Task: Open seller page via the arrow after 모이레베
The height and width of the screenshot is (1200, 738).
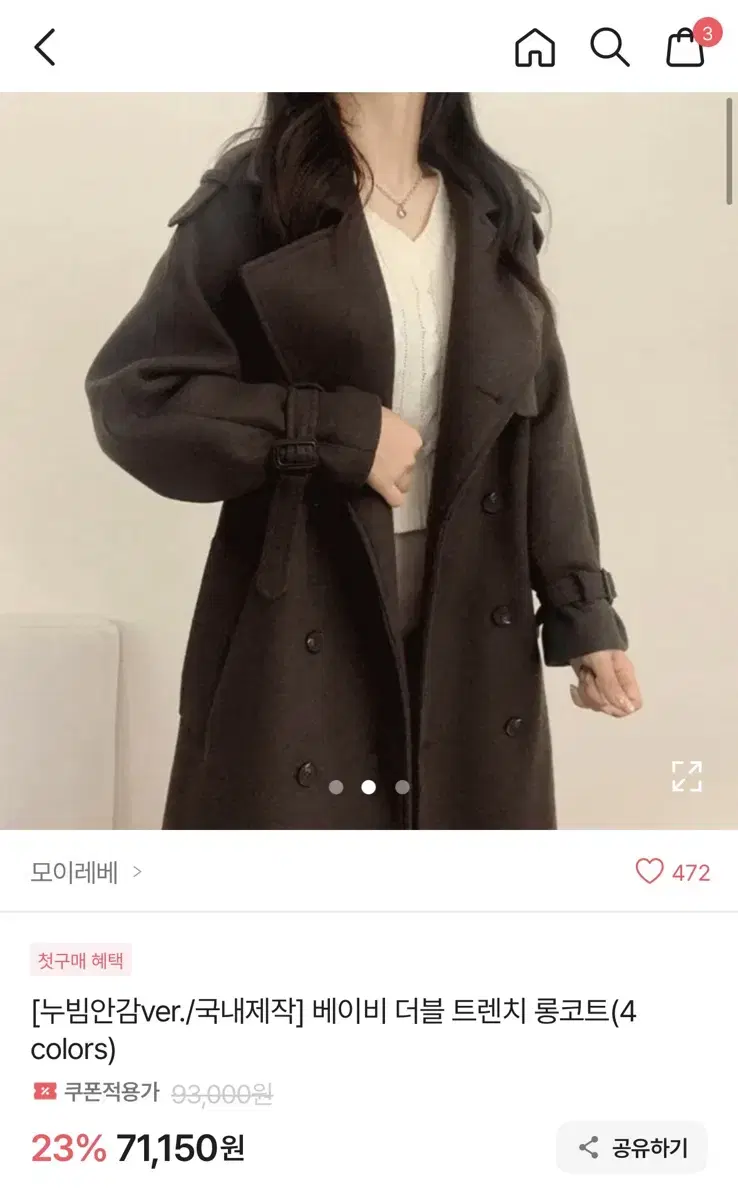Action: [x=134, y=872]
